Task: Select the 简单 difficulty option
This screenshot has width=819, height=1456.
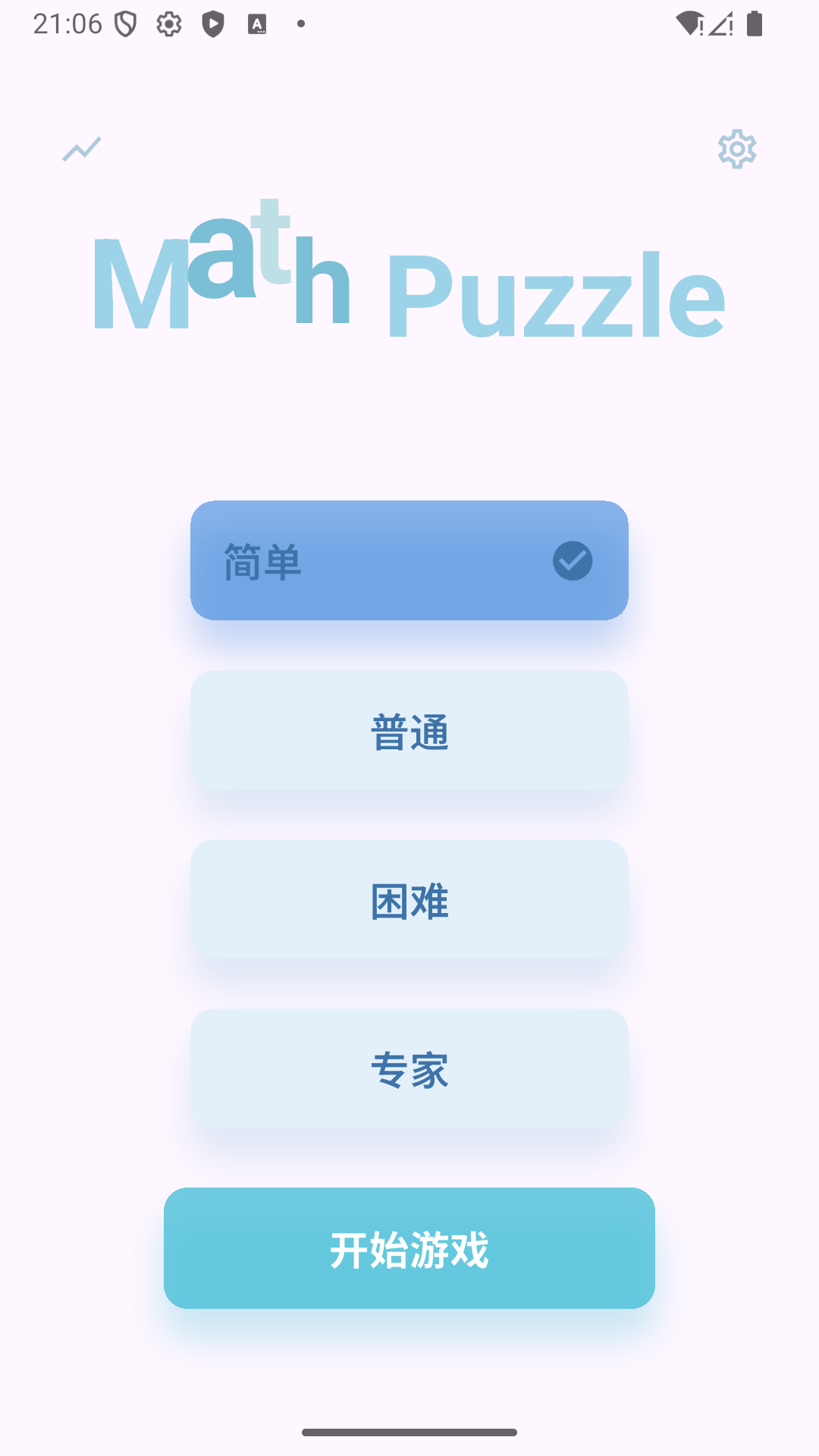Action: click(409, 560)
